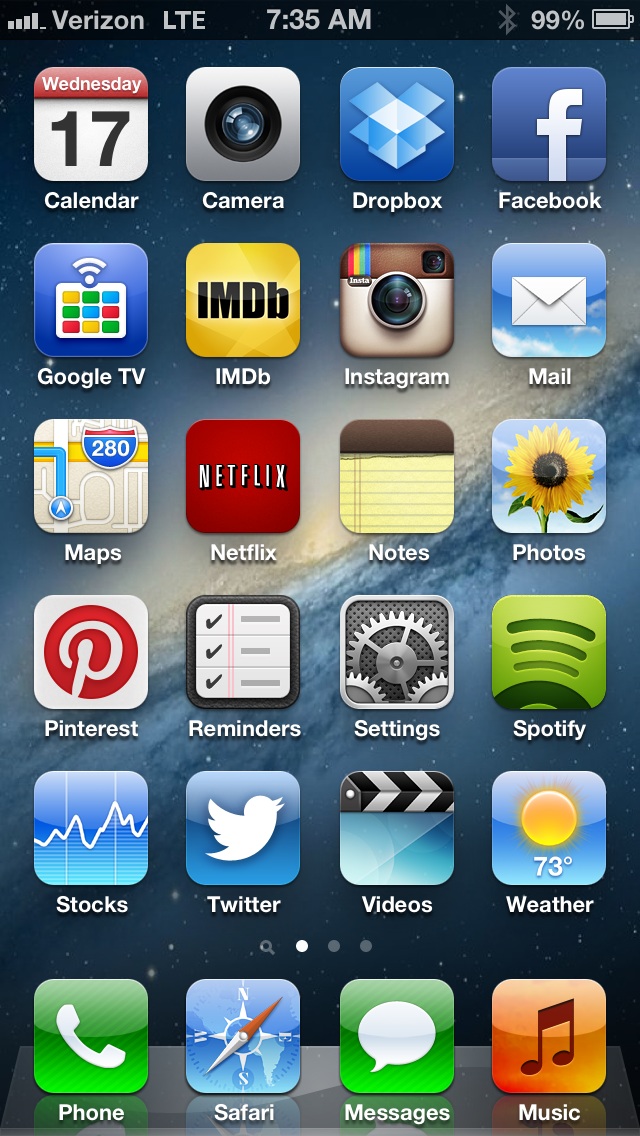Screen dimensions: 640x1136
Task: Open the Reminders app
Action: click(243, 652)
